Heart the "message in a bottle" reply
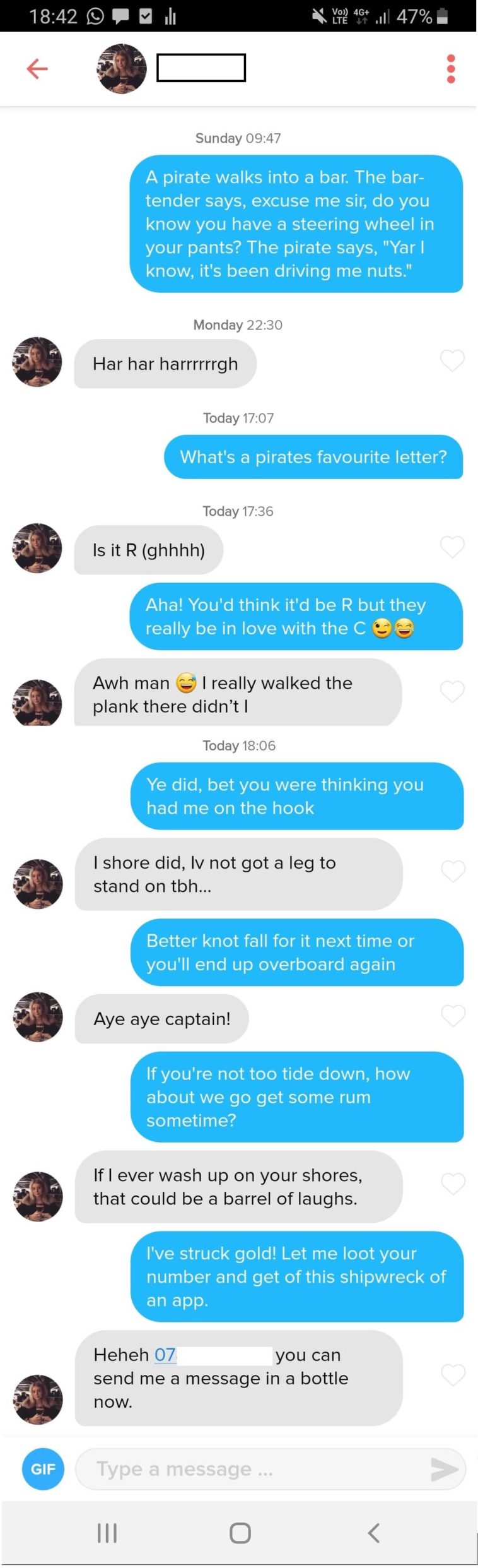 (453, 1374)
